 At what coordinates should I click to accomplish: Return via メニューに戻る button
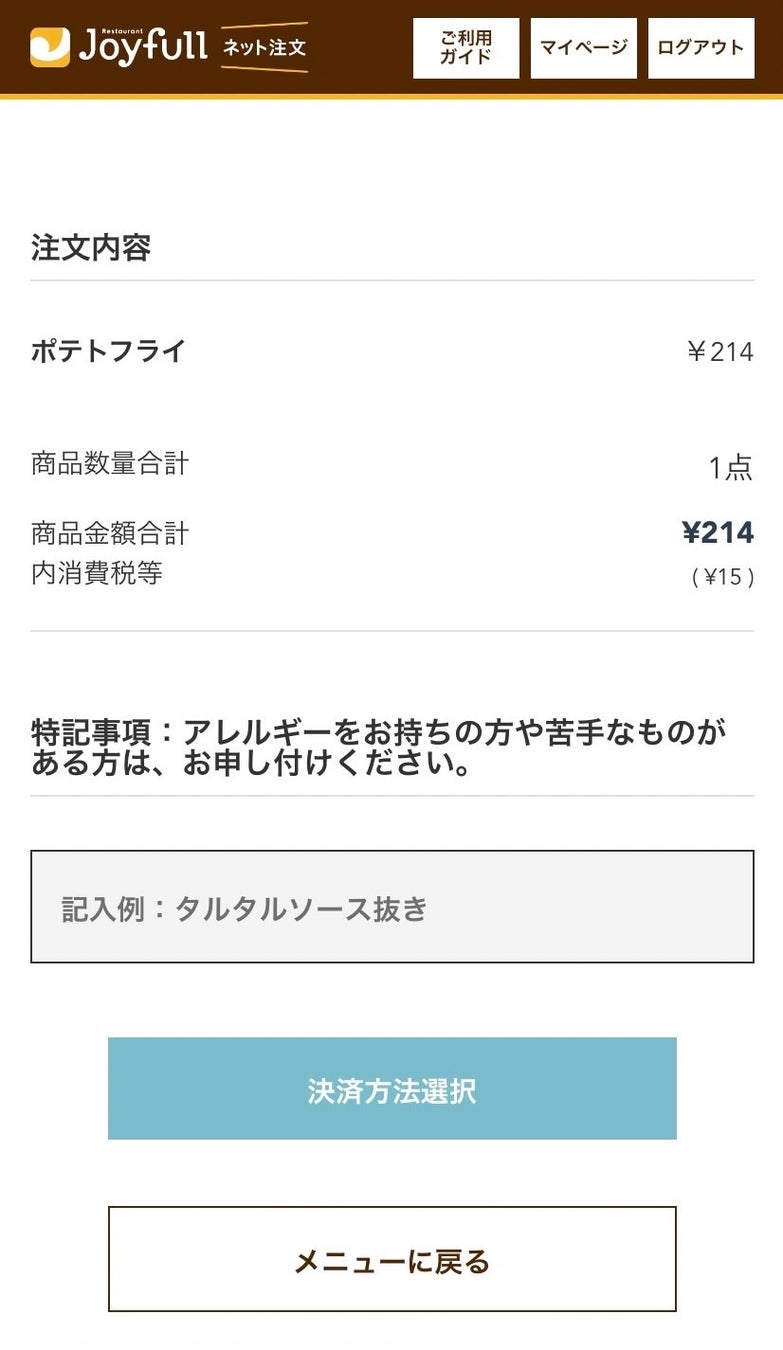tap(392, 1260)
